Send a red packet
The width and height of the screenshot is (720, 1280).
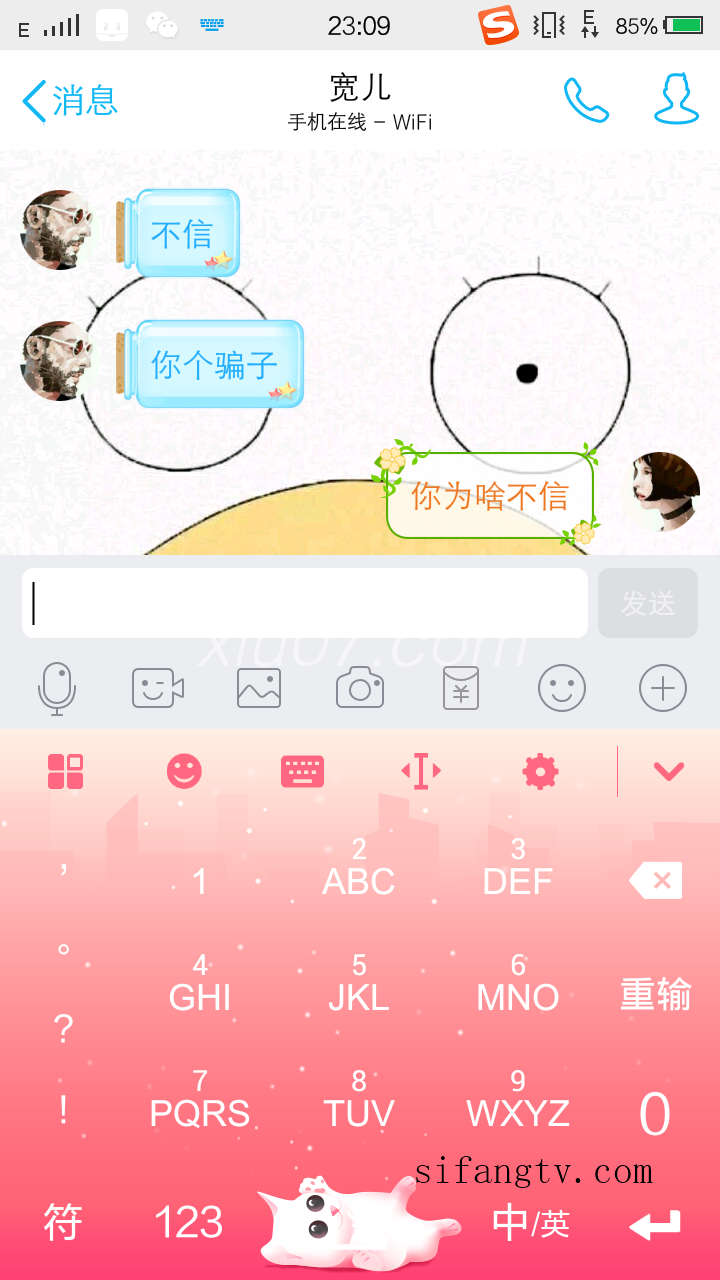[461, 688]
